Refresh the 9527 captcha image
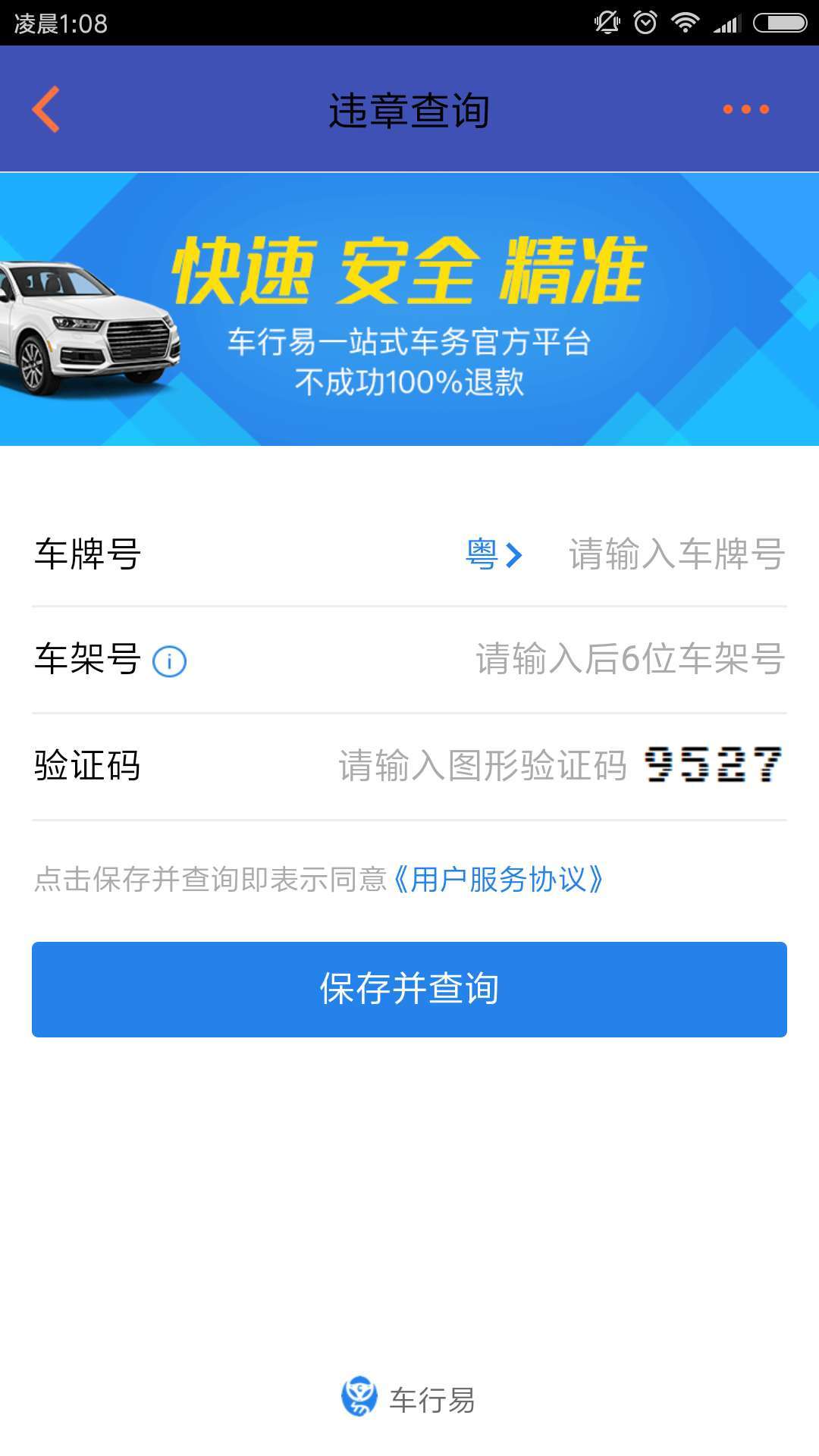Screen dimensions: 819x1456 pyautogui.click(x=712, y=764)
